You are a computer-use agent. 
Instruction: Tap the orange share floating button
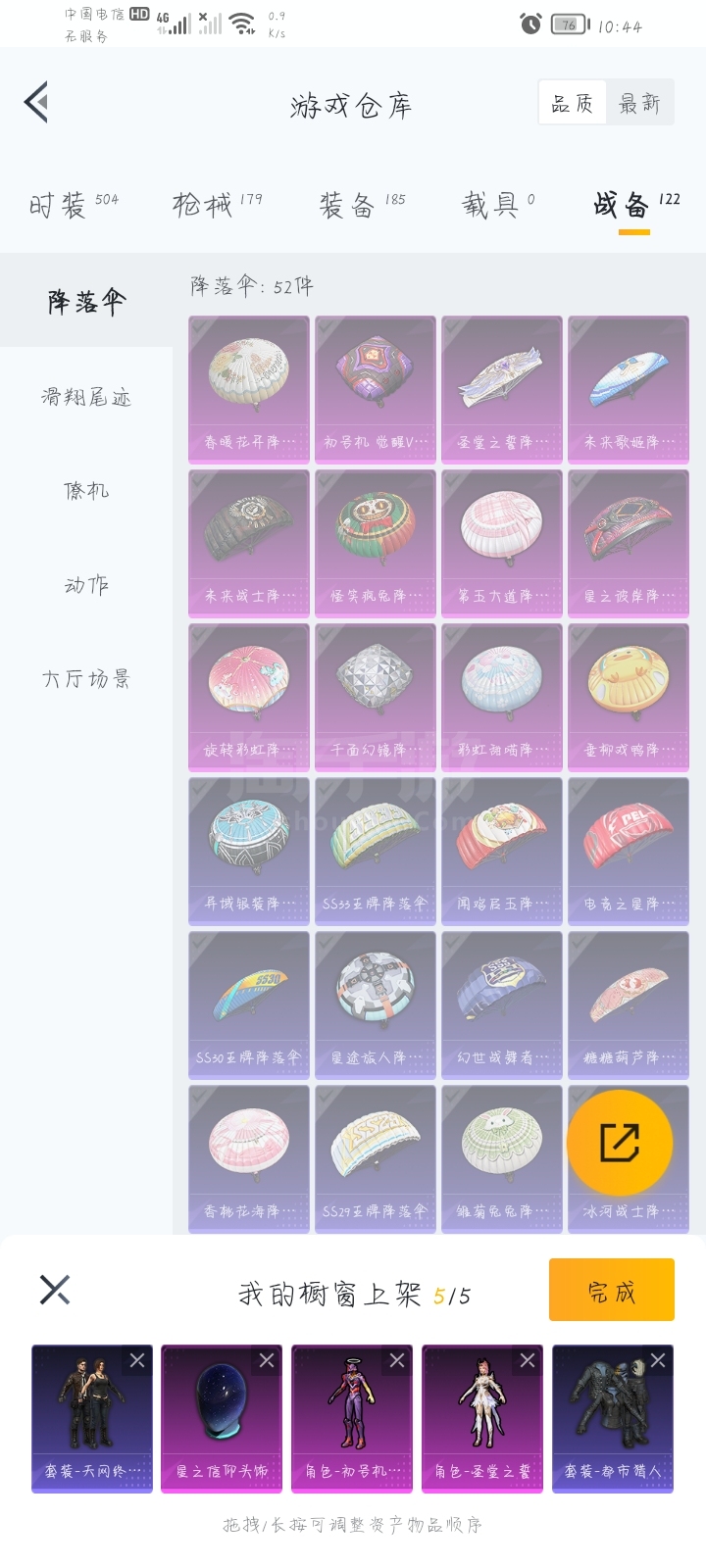(x=620, y=1143)
